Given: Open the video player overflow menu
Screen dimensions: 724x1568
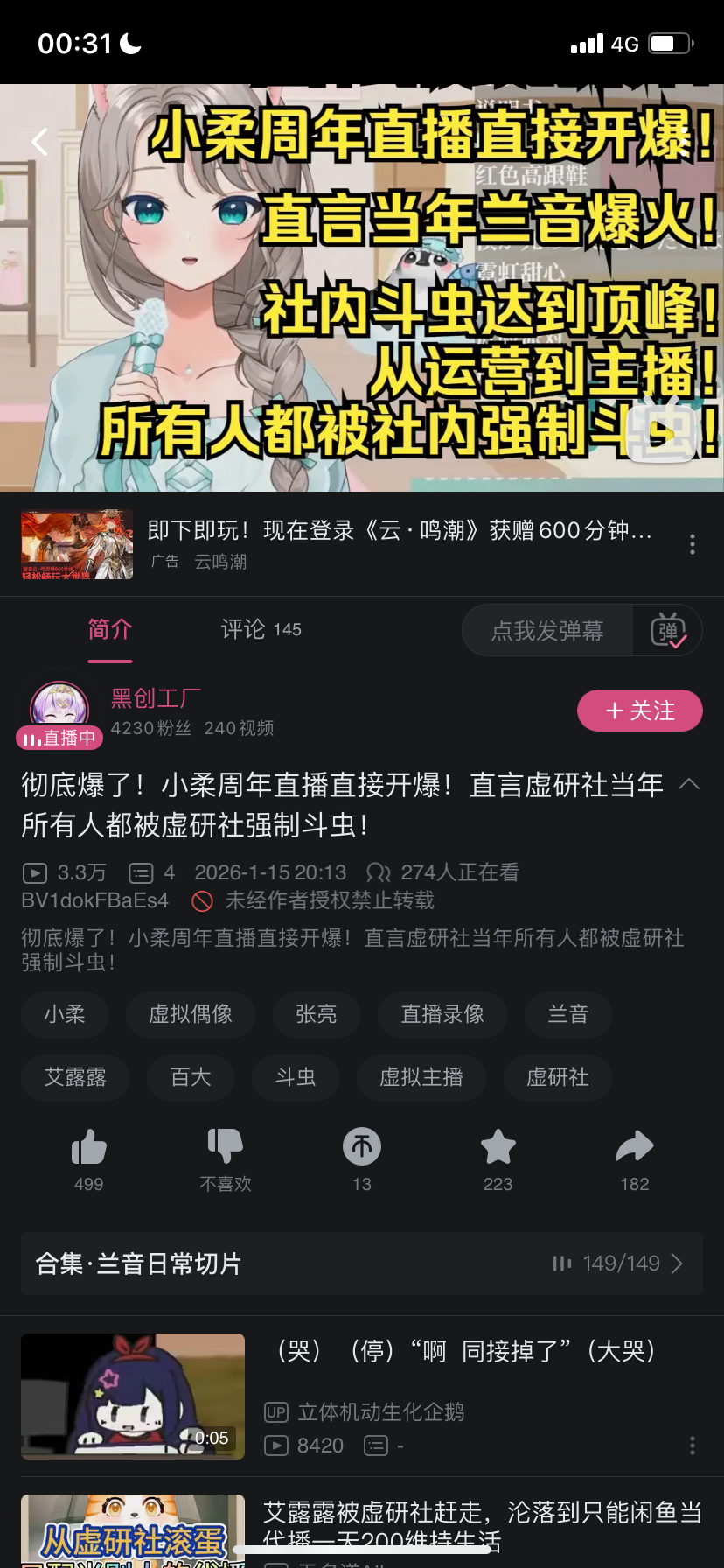Looking at the screenshot, I should coord(683,142).
